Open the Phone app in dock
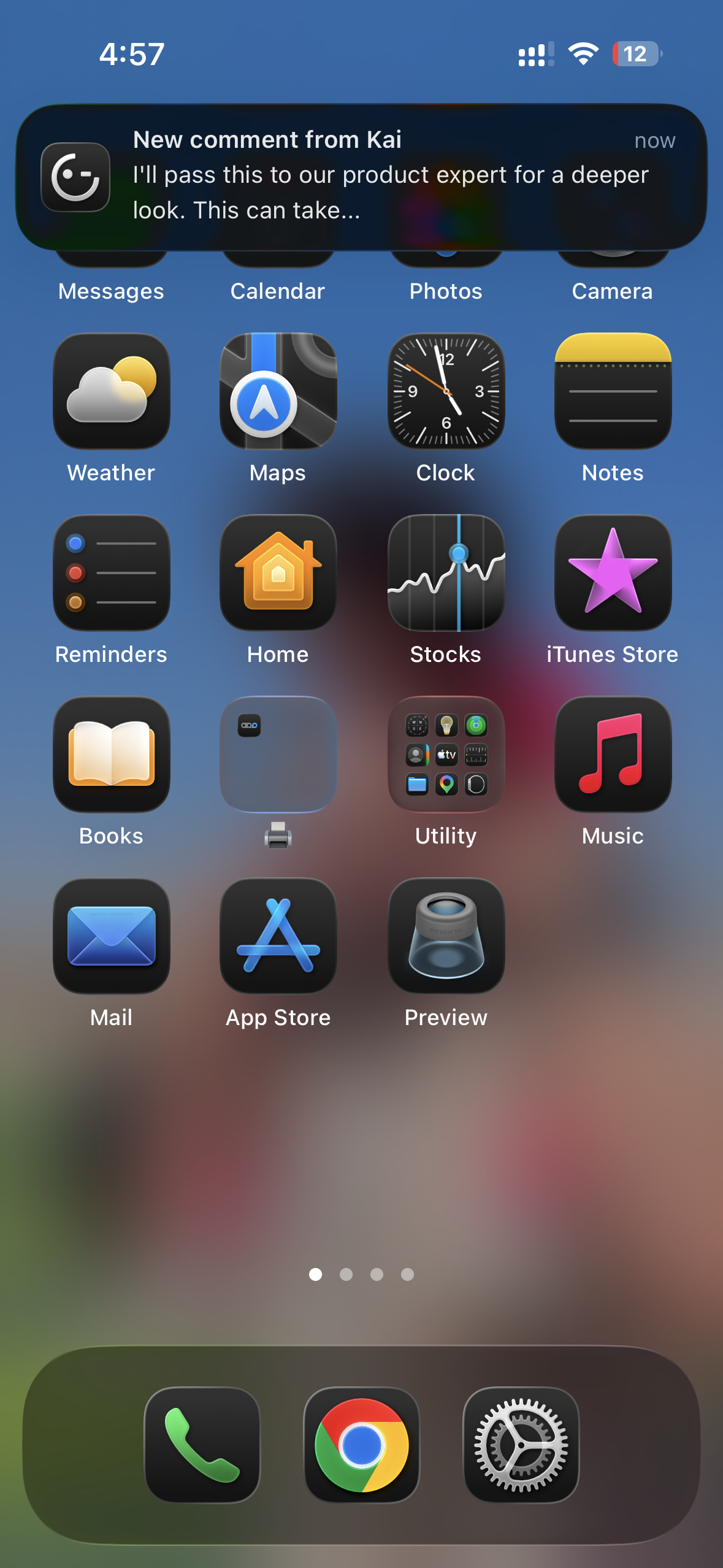This screenshot has width=723, height=1568. click(x=202, y=1445)
